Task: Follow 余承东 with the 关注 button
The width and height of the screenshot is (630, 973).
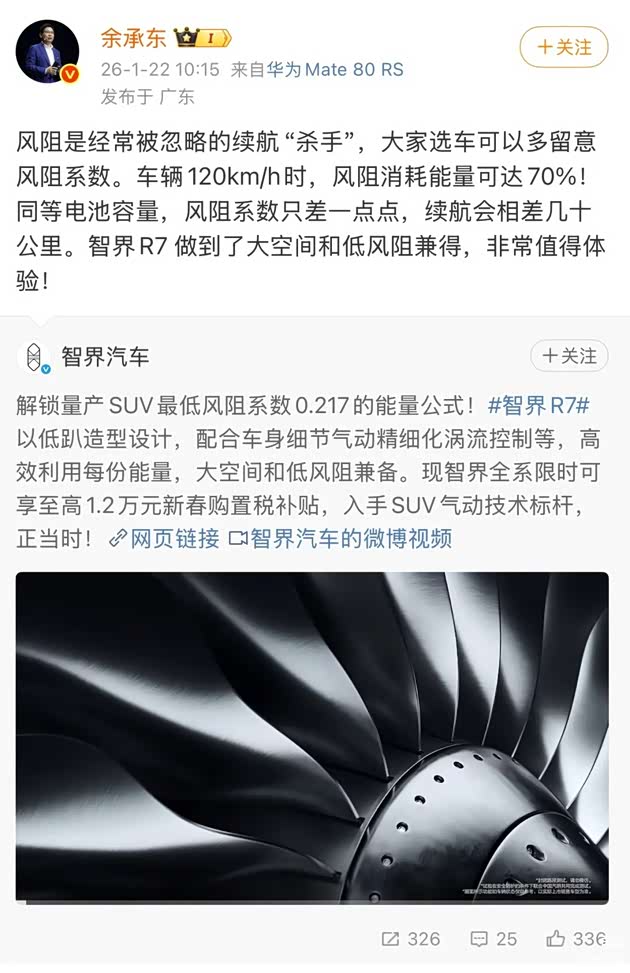Action: (563, 47)
